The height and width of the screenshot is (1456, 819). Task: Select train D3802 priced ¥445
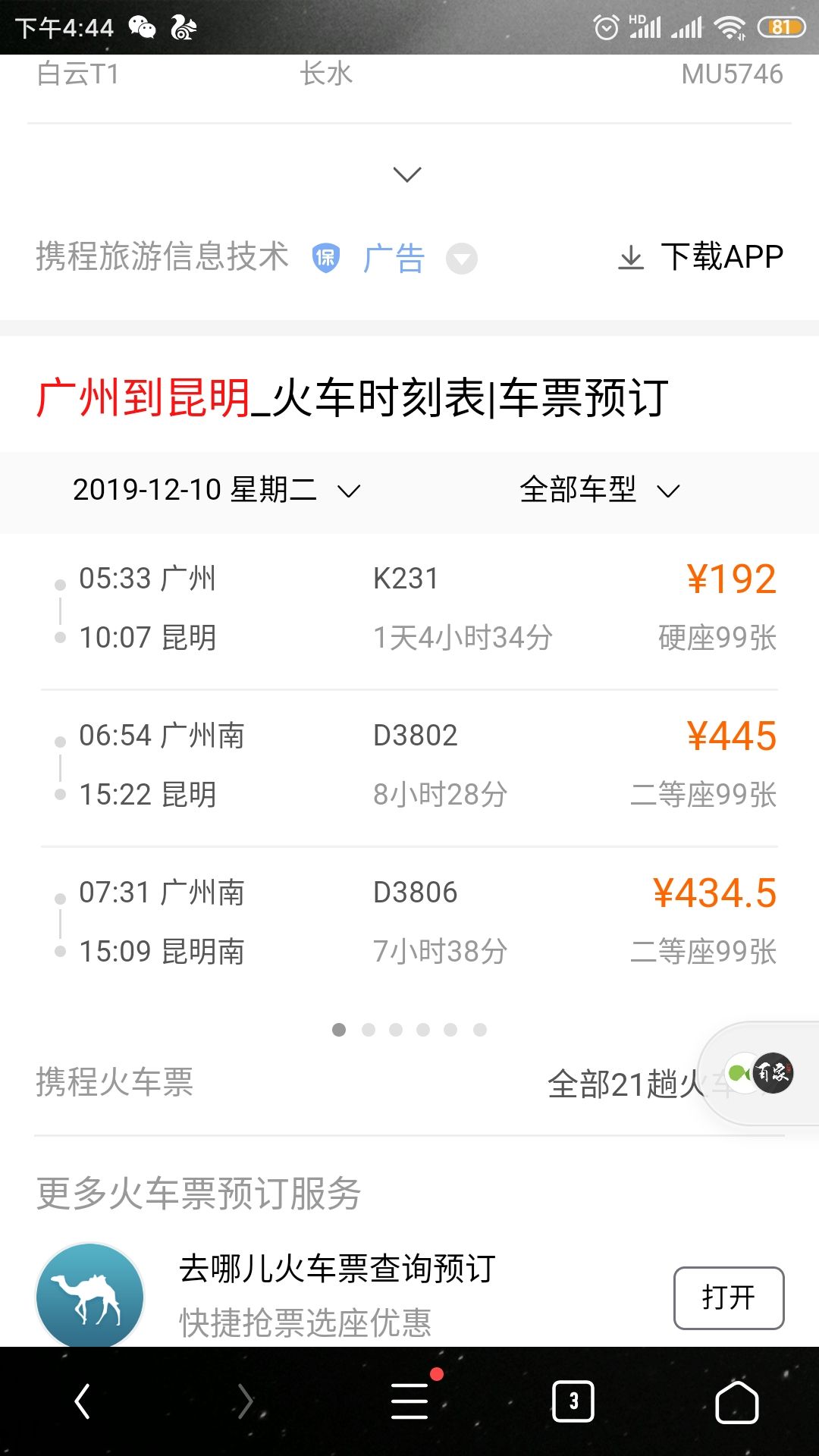[x=409, y=765]
